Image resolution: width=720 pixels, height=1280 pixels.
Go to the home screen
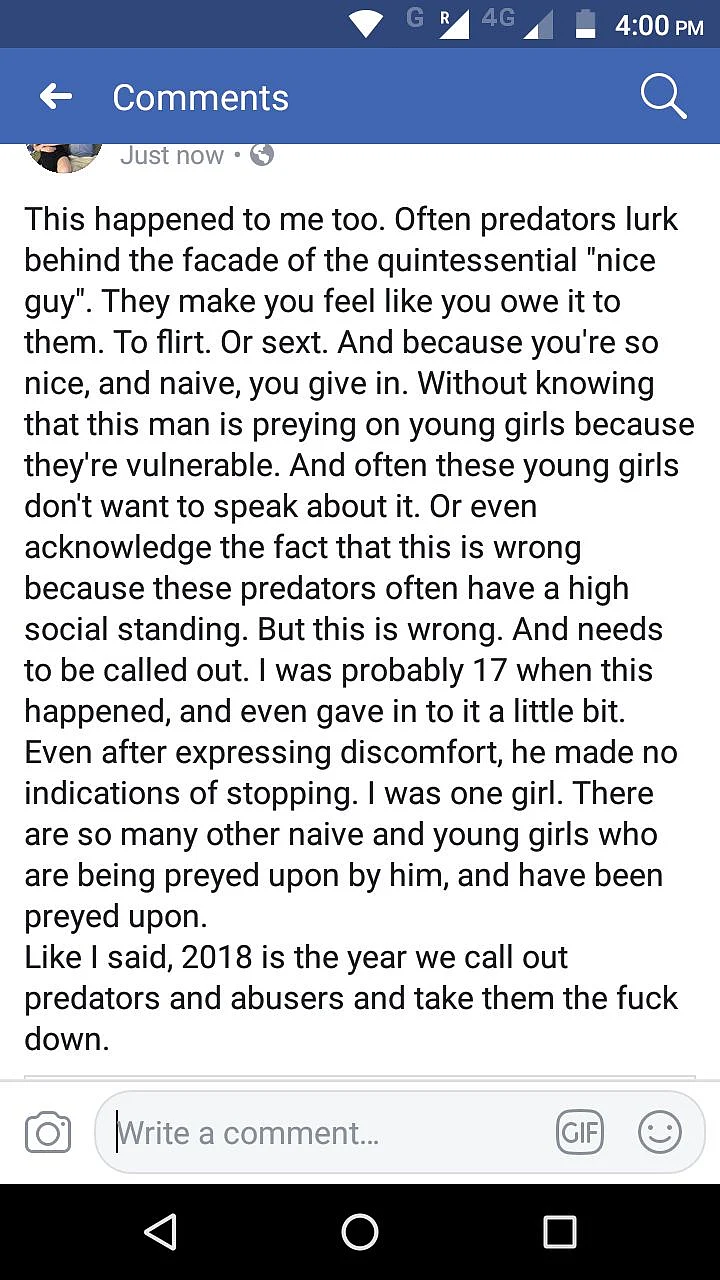360,1232
